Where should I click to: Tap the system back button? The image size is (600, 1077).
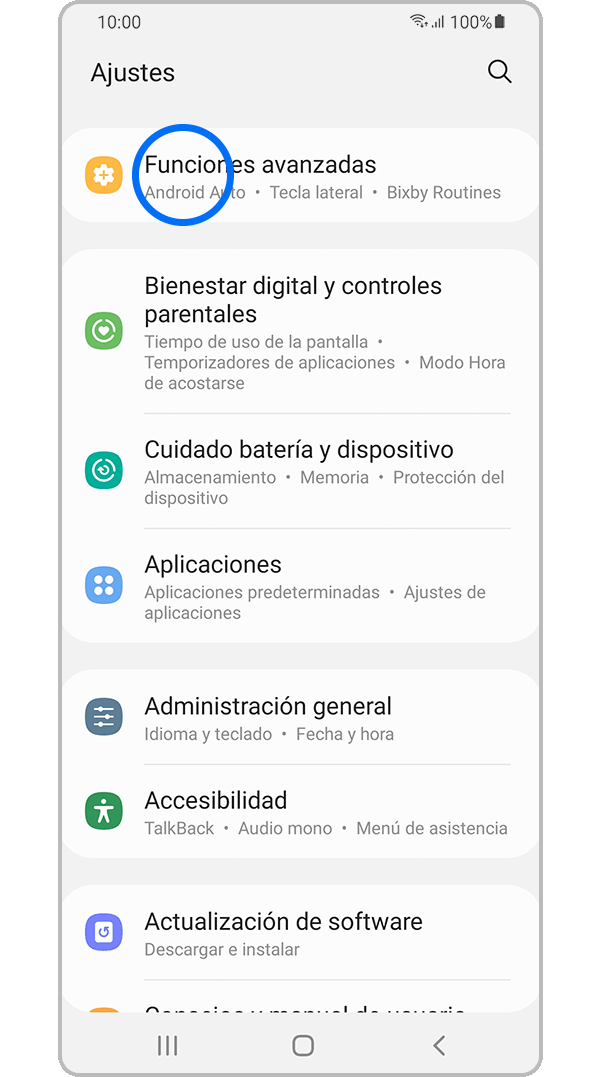438,1046
